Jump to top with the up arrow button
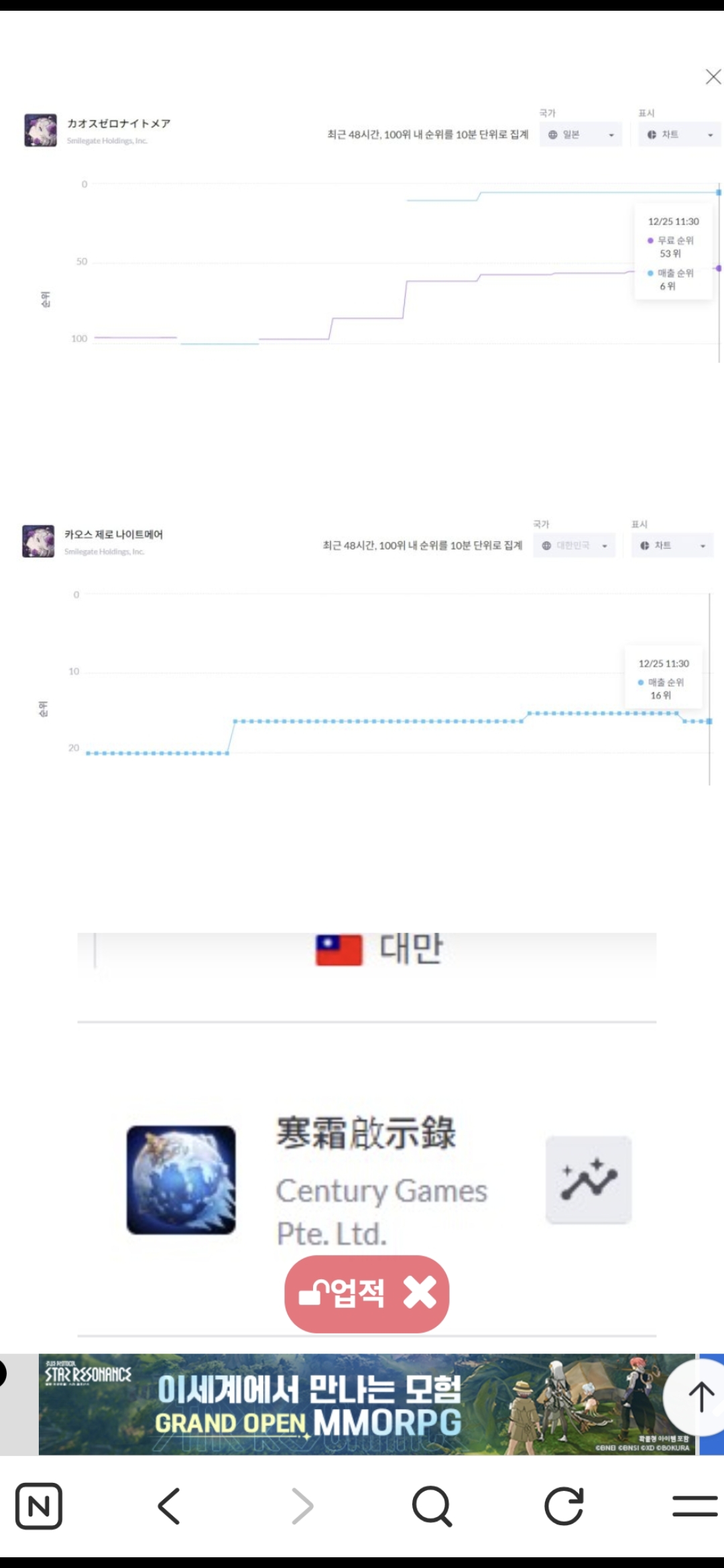724x1568 pixels. click(x=701, y=1397)
